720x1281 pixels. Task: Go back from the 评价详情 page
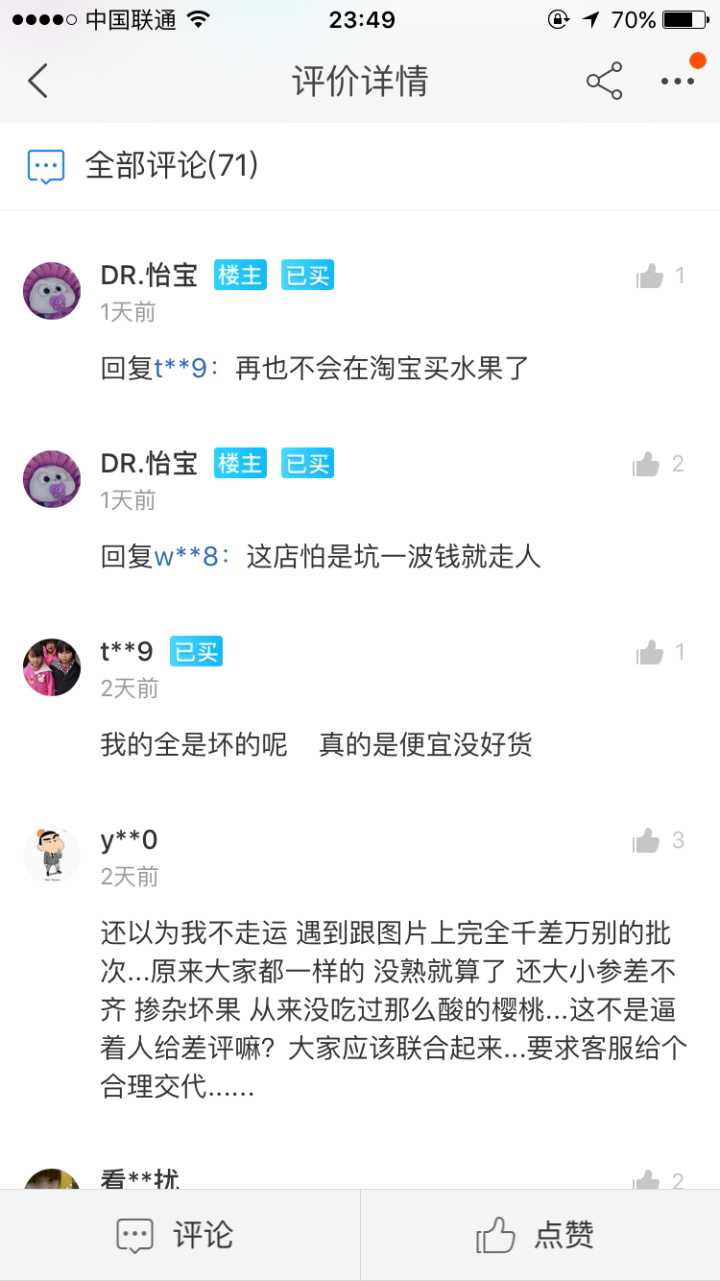coord(38,81)
